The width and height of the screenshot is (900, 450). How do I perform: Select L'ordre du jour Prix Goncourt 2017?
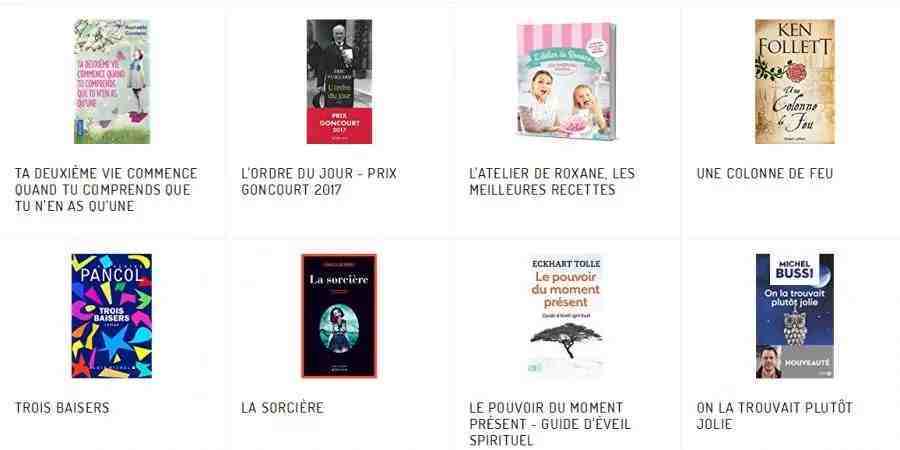point(339,82)
